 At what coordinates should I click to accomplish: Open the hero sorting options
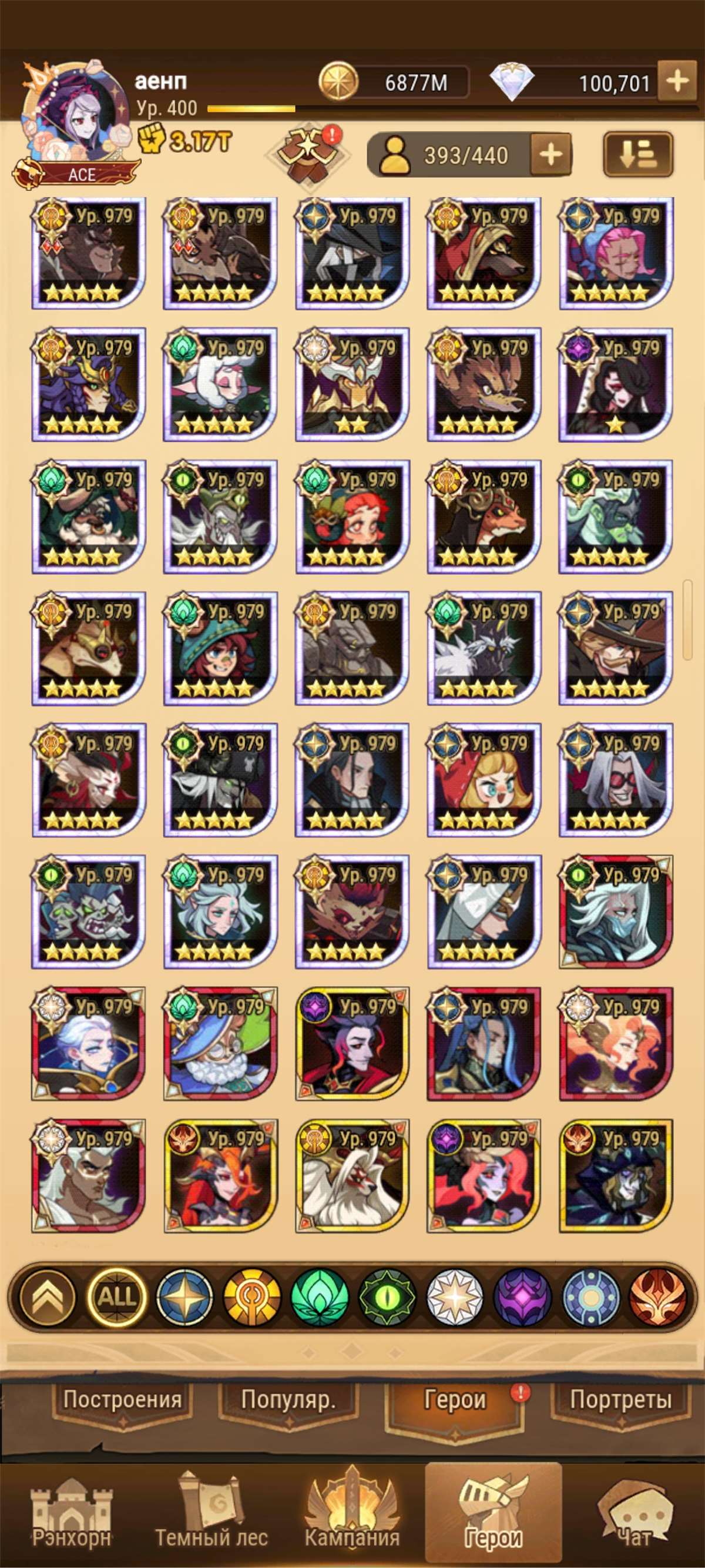(637, 155)
